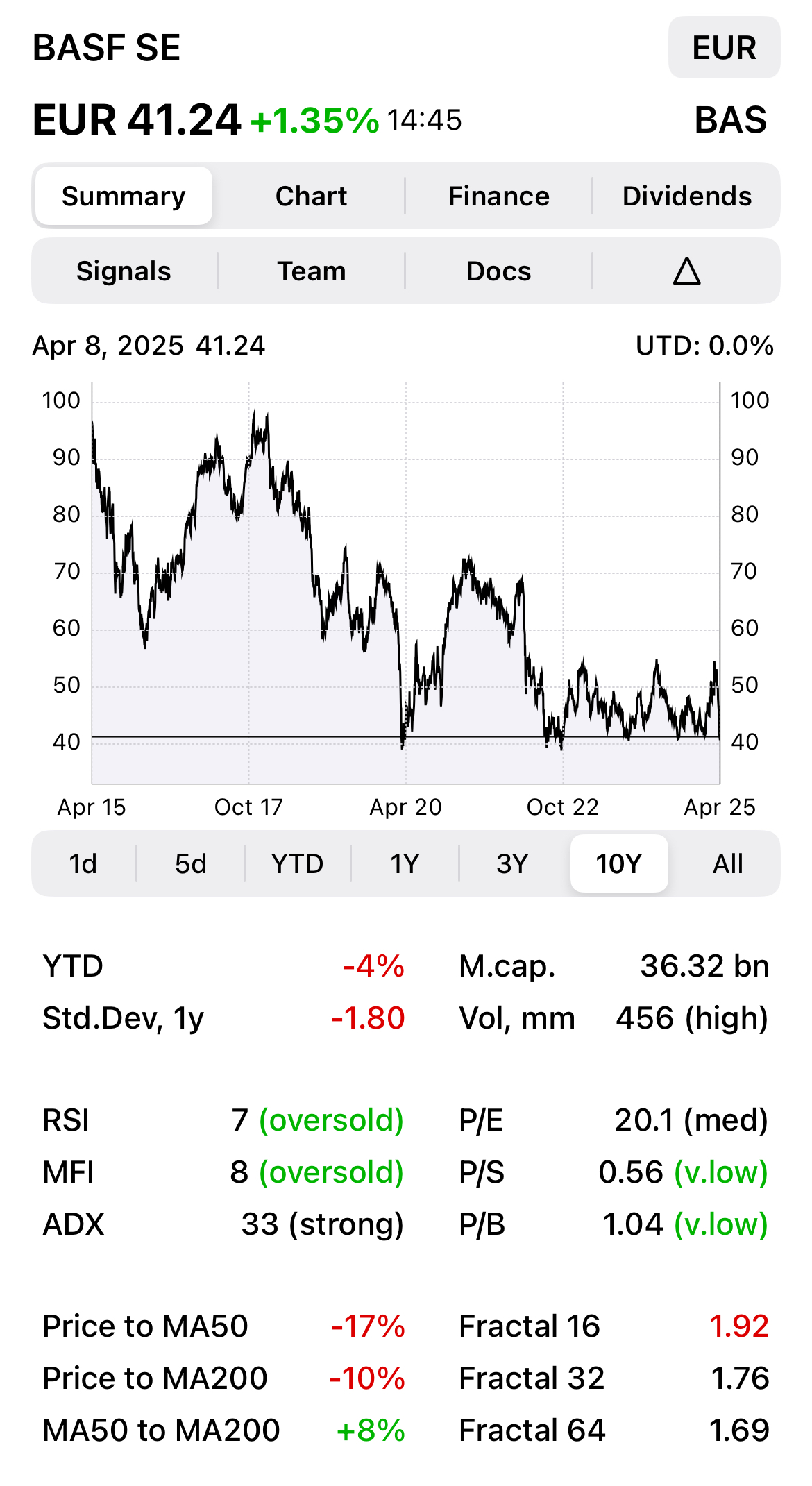Show the Team section
This screenshot has height=1486, width=812.
tap(311, 271)
